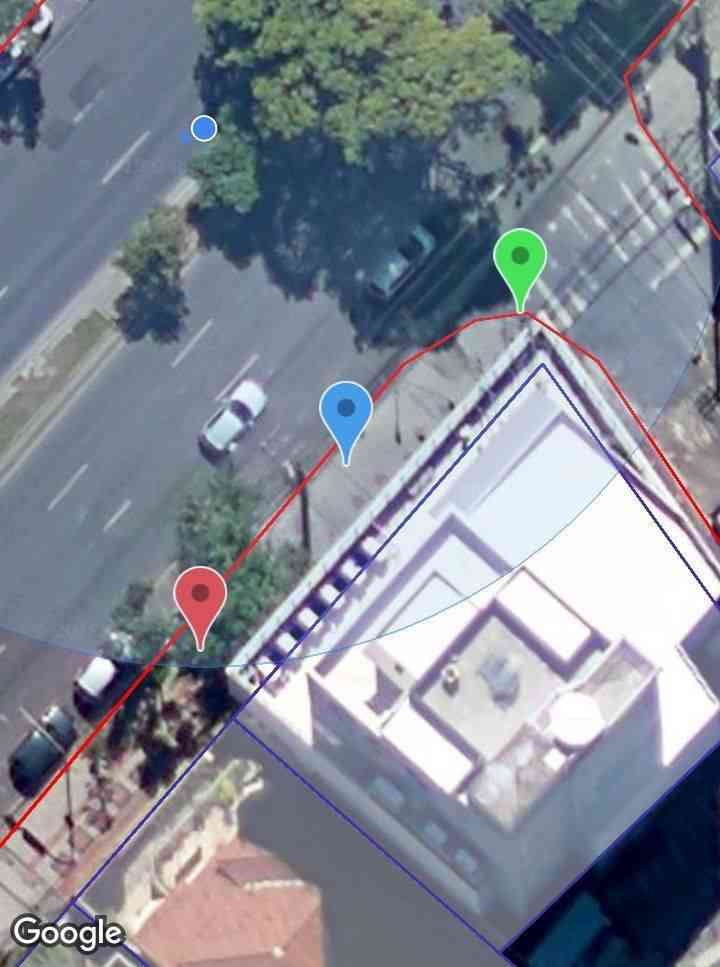
Task: Select the blue map pin
Action: [x=346, y=413]
